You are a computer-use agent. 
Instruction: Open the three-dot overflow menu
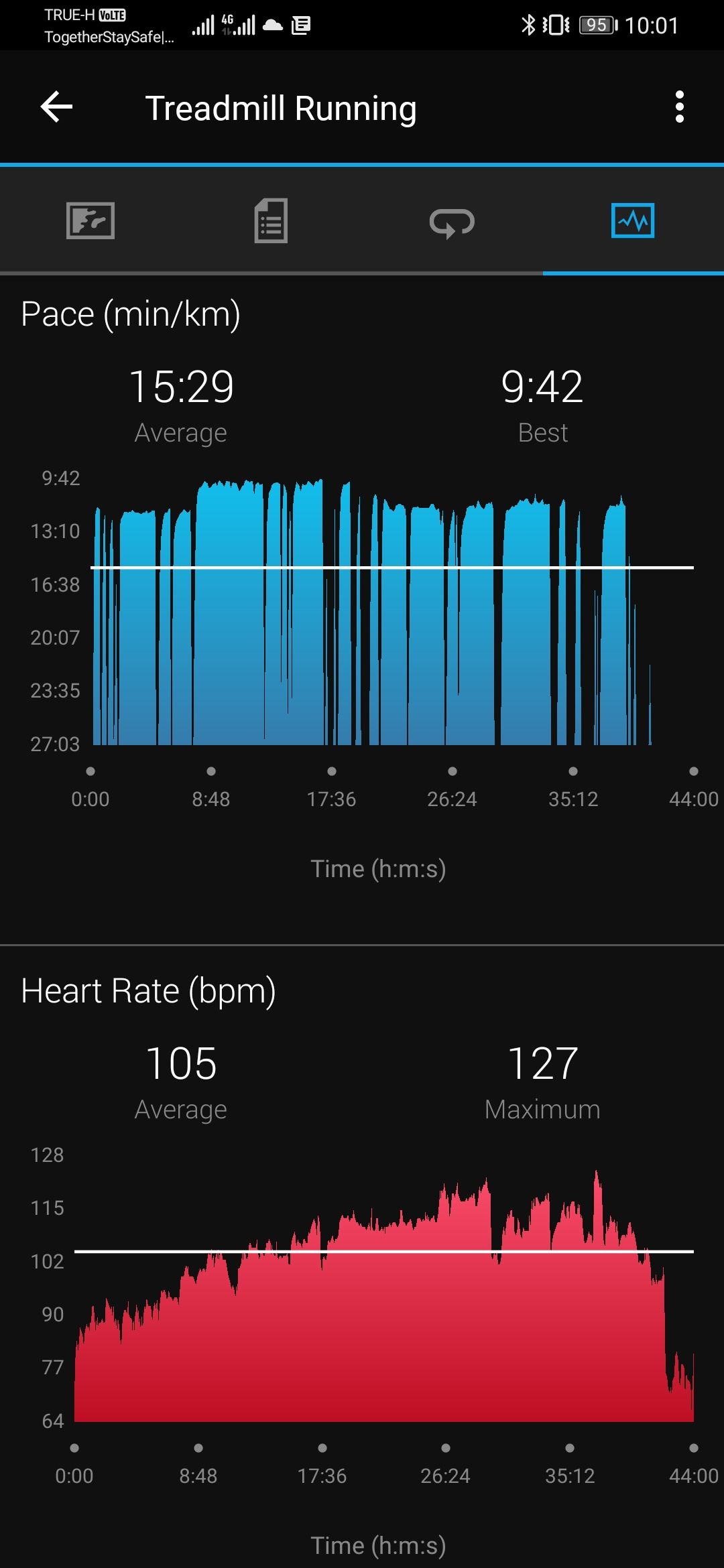[679, 107]
